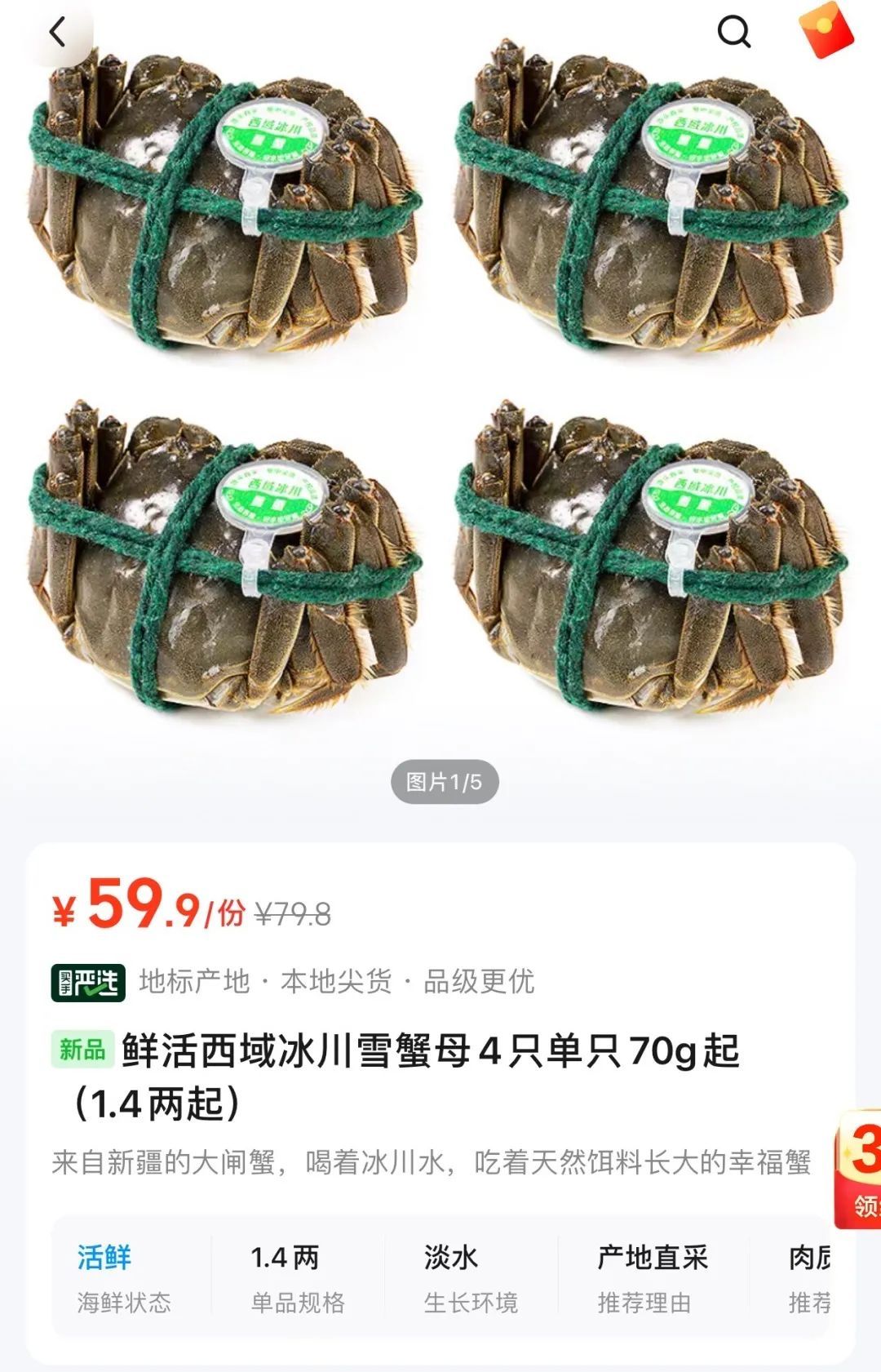Open the search icon
The width and height of the screenshot is (881, 1372).
tap(733, 33)
